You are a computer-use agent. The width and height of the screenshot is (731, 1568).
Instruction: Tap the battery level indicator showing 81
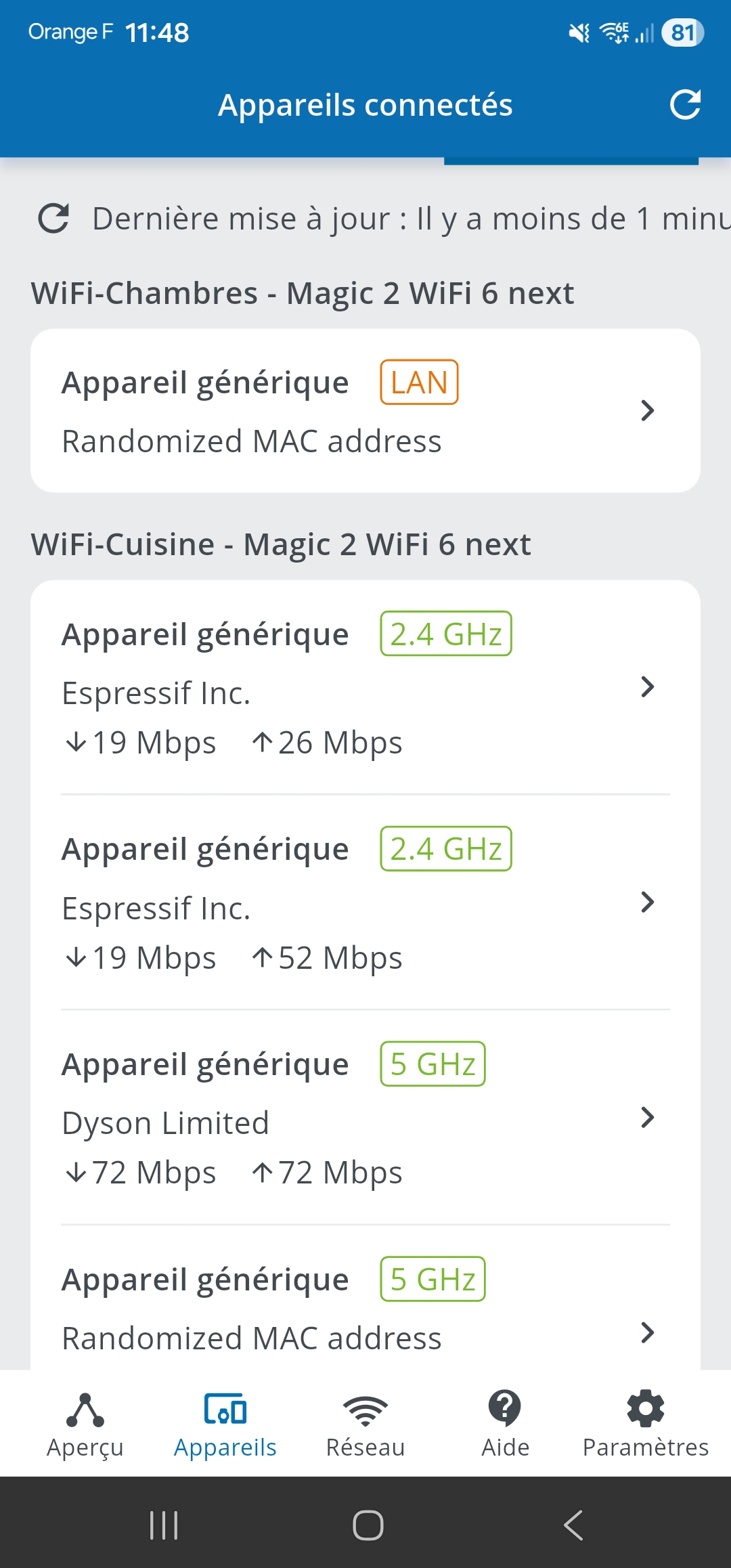pos(682,32)
